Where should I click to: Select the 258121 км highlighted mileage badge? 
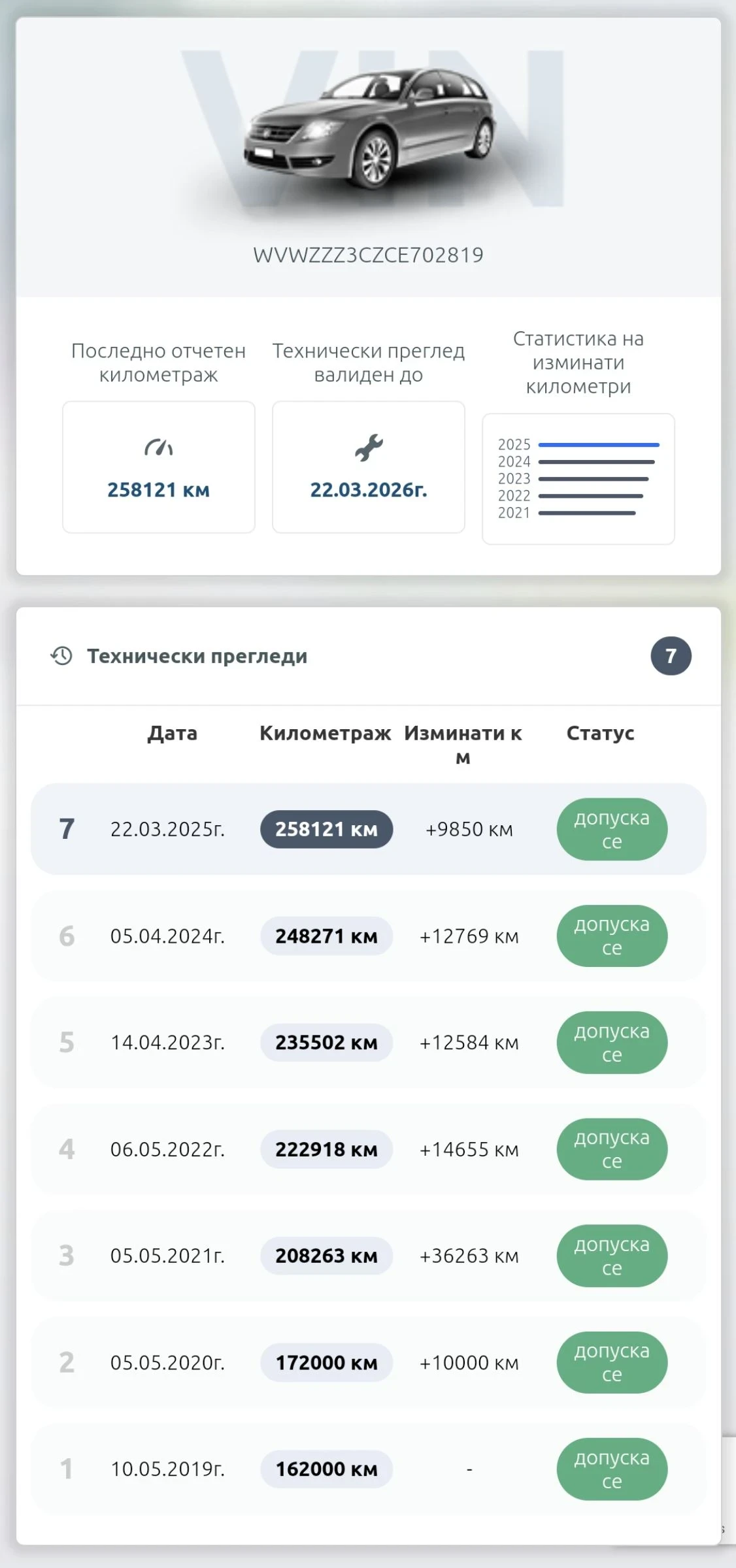tap(326, 829)
